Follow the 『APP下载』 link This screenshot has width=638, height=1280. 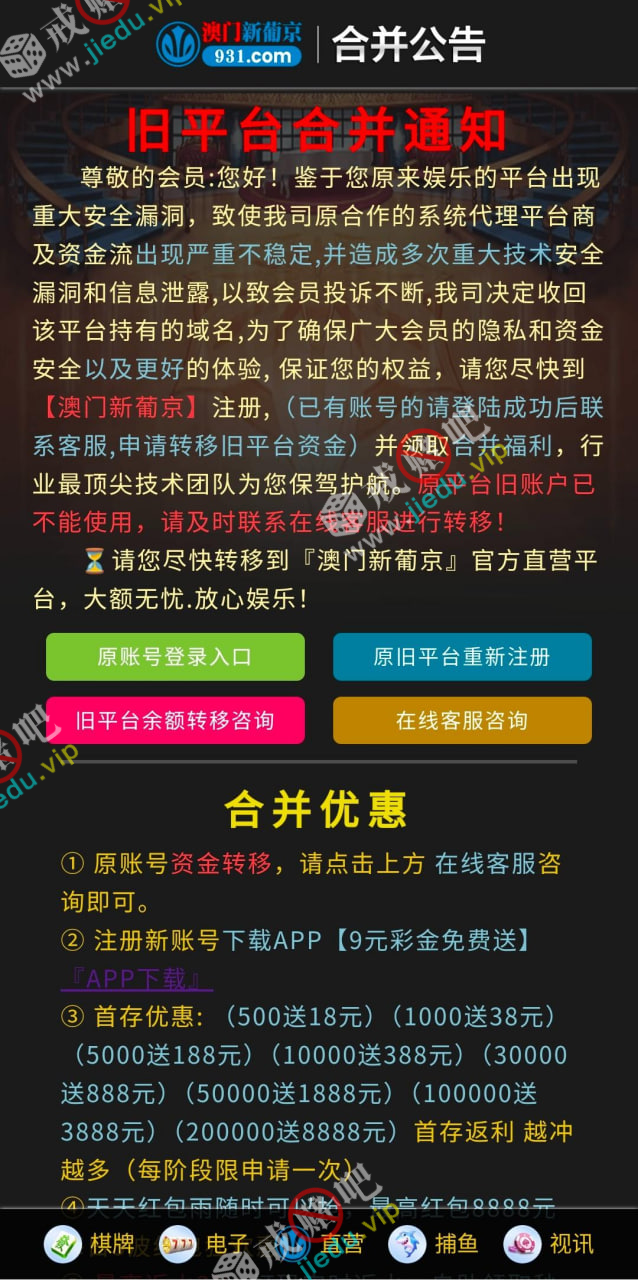point(137,979)
